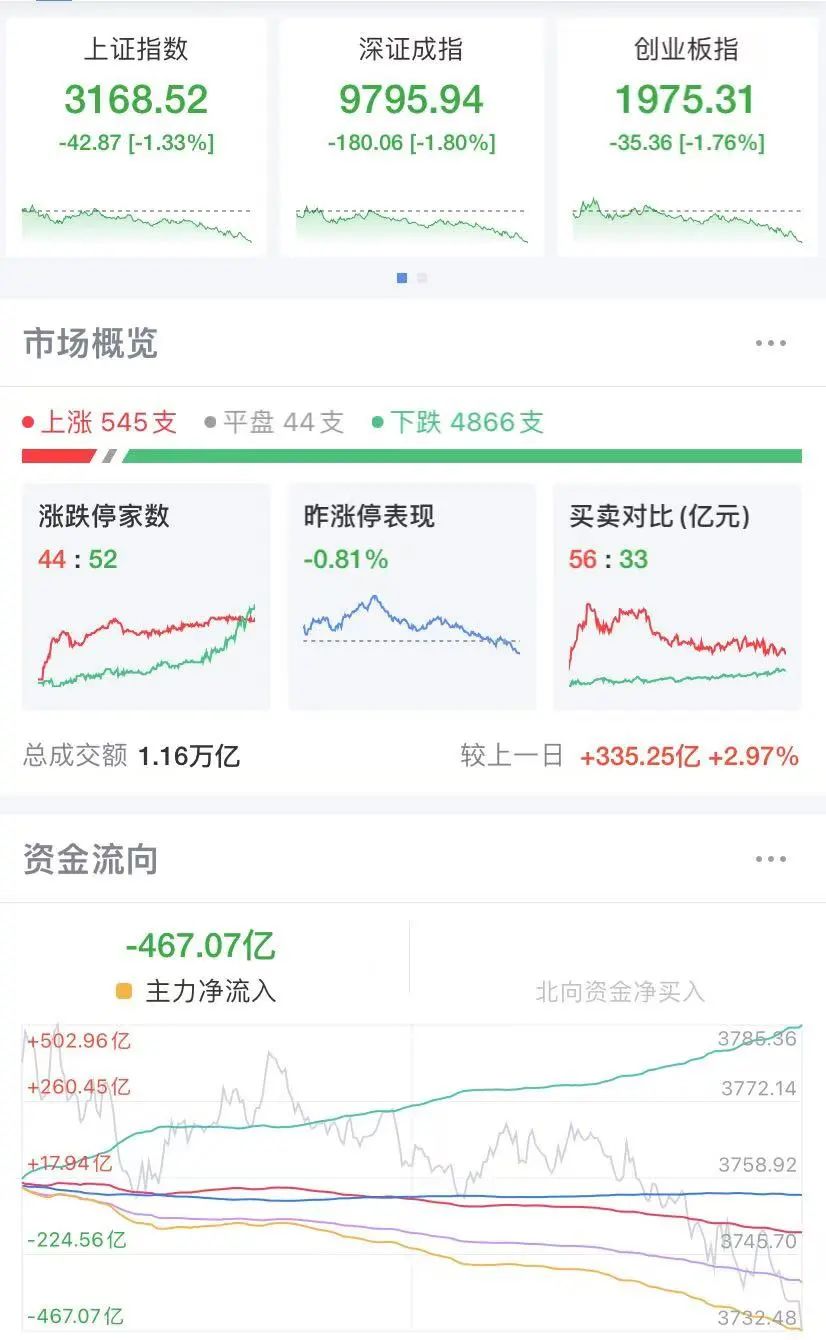This screenshot has width=826, height=1340.
Task: Open the 资金流向 overflow menu
Action: coord(770,860)
